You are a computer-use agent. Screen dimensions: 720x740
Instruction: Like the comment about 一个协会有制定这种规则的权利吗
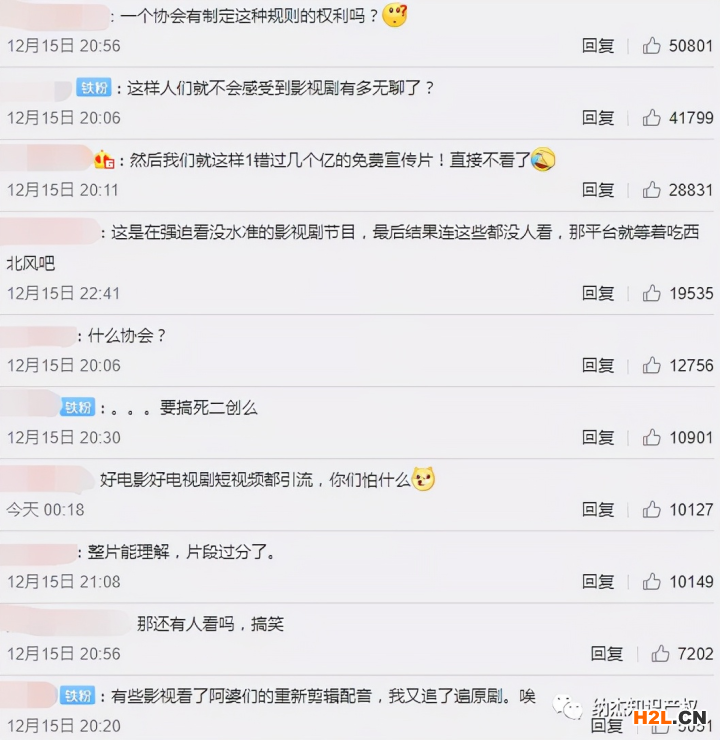(652, 46)
